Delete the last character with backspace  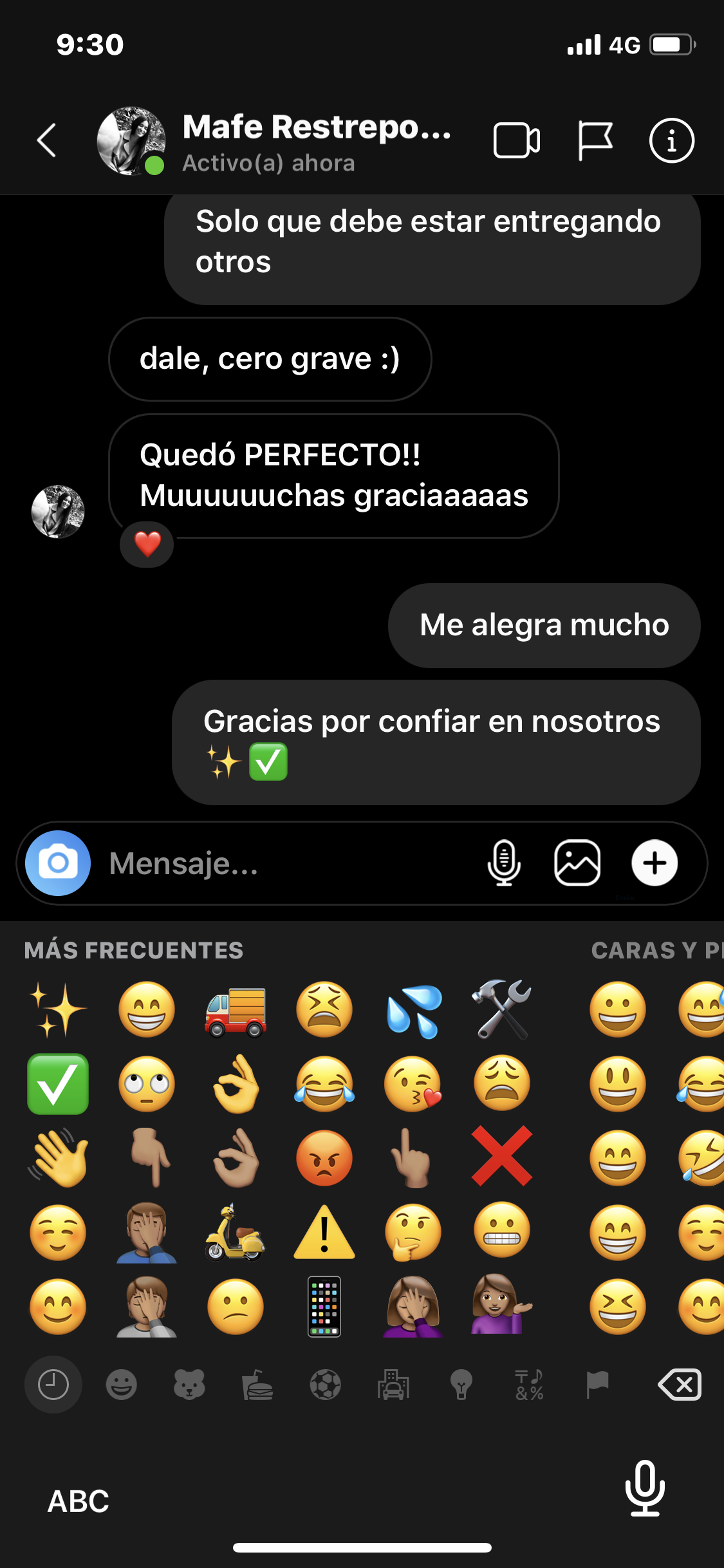tap(680, 1385)
